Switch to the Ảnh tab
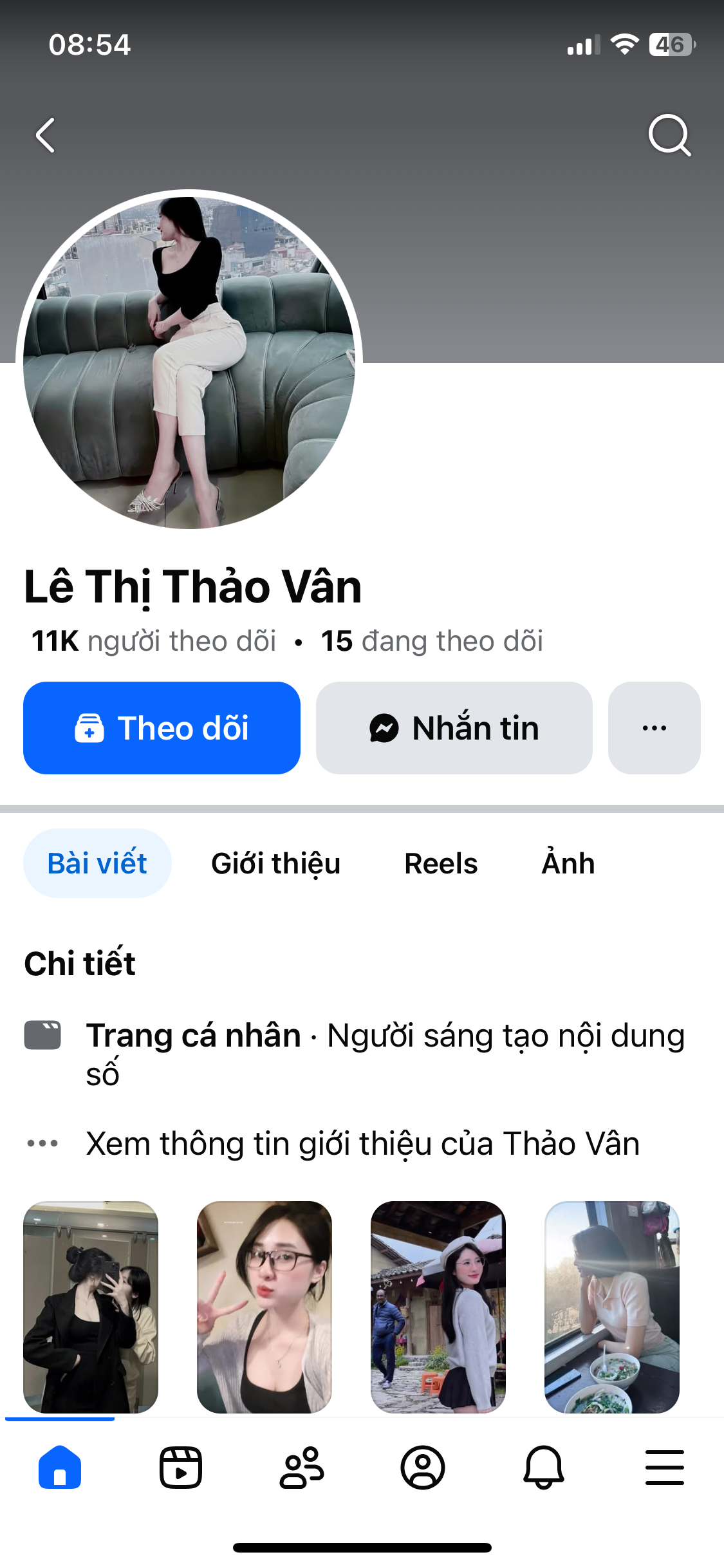The width and height of the screenshot is (724, 1568). (x=568, y=863)
